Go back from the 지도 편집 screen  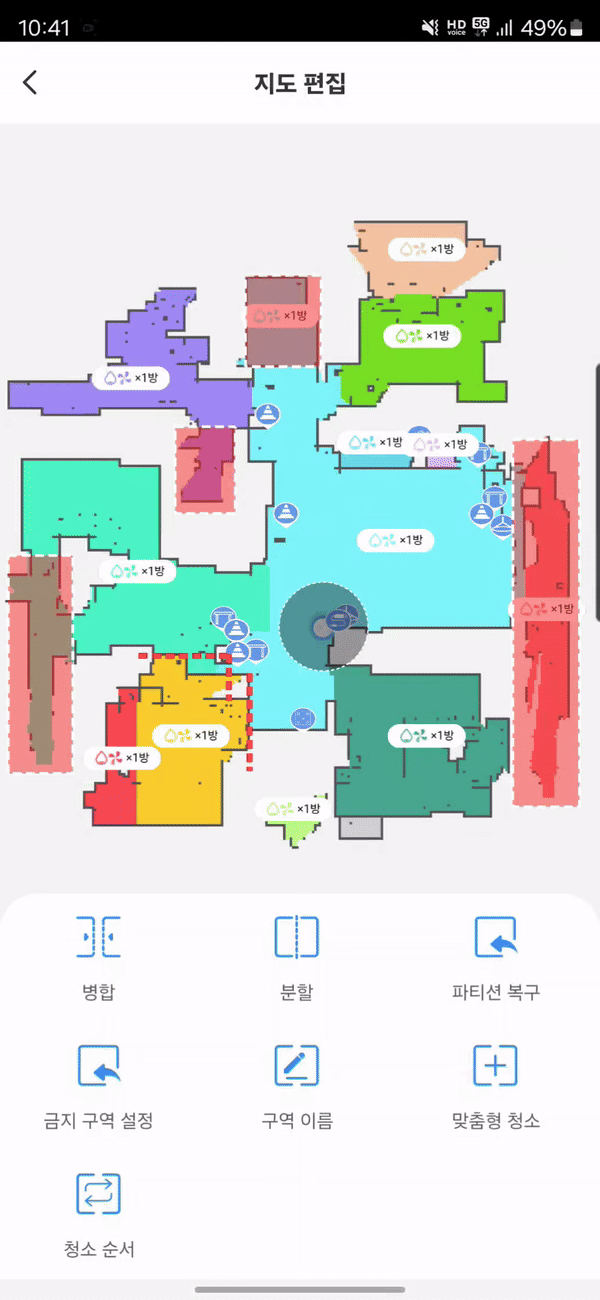(x=30, y=83)
